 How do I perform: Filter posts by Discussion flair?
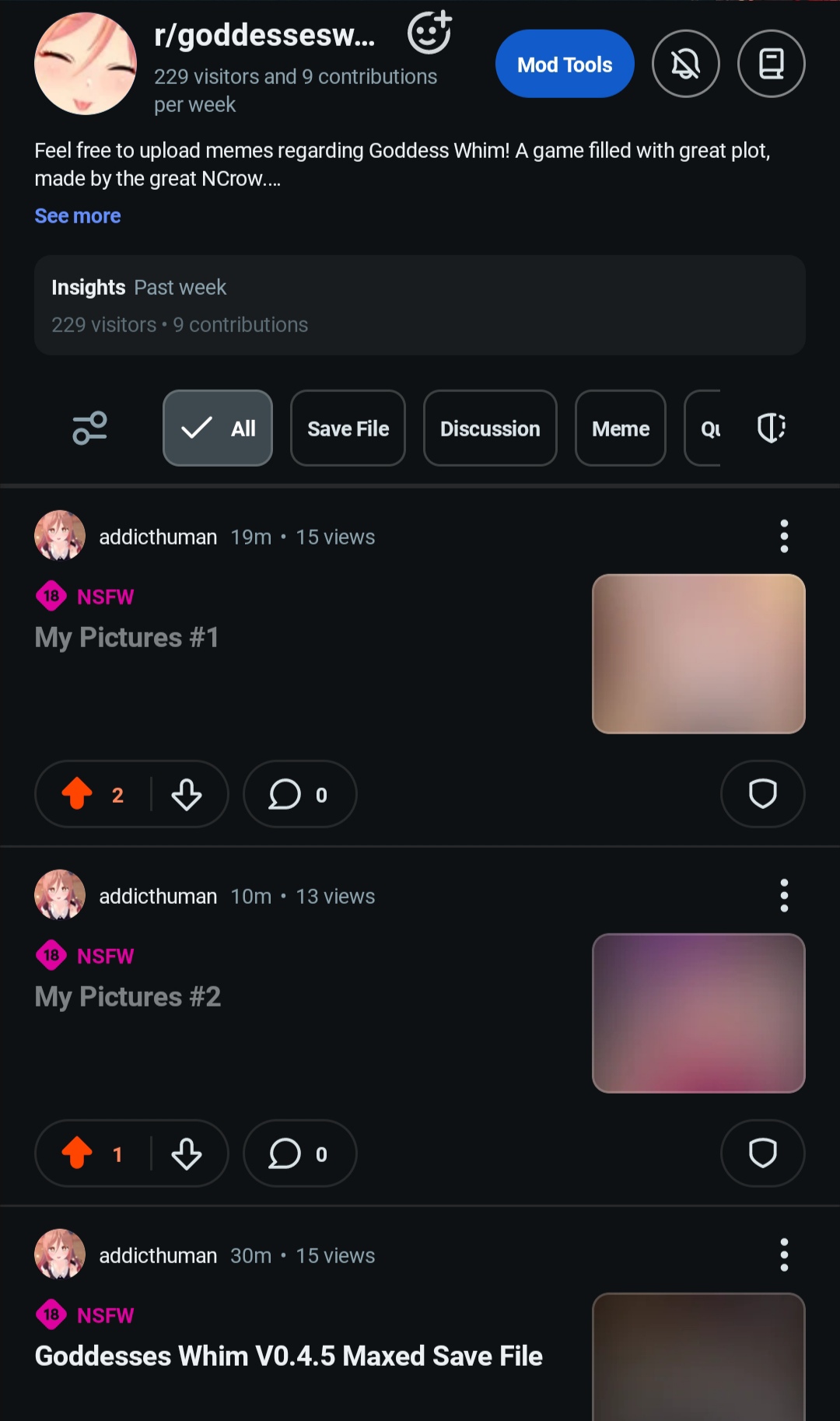coord(490,429)
